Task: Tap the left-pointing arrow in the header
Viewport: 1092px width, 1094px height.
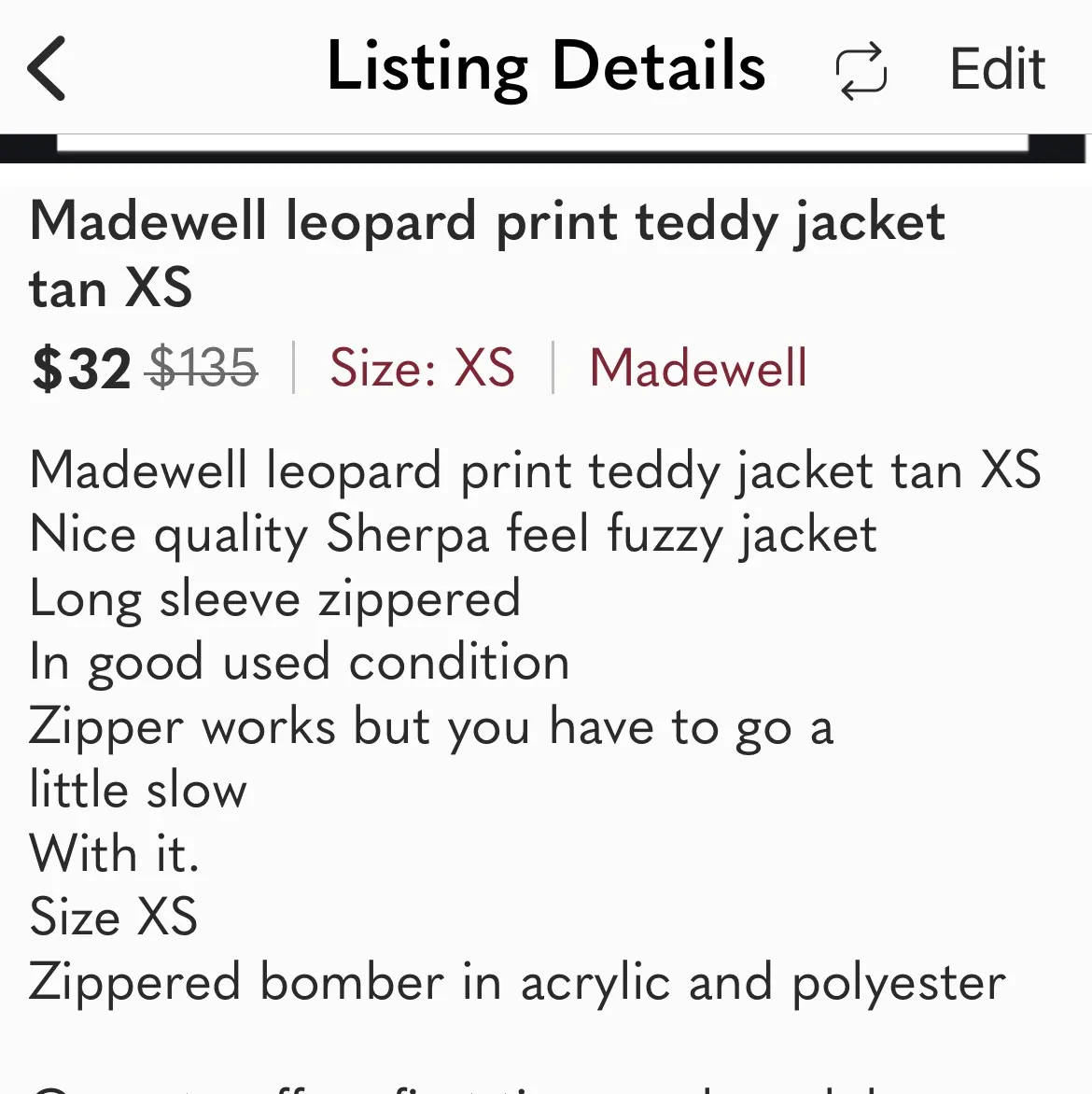Action: click(47, 67)
